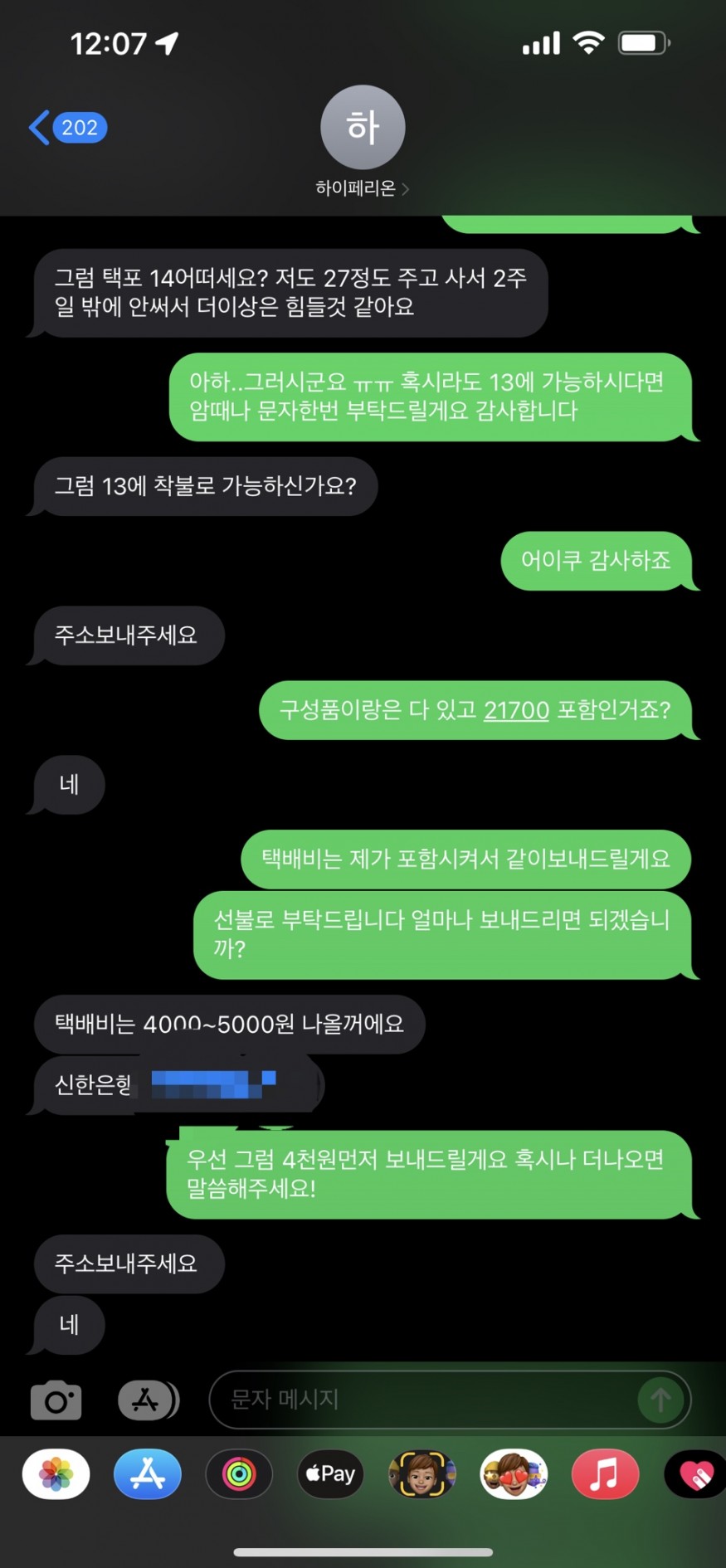The height and width of the screenshot is (1568, 726).
Task: Open Memoji stickers with heart eyes
Action: click(x=514, y=1474)
